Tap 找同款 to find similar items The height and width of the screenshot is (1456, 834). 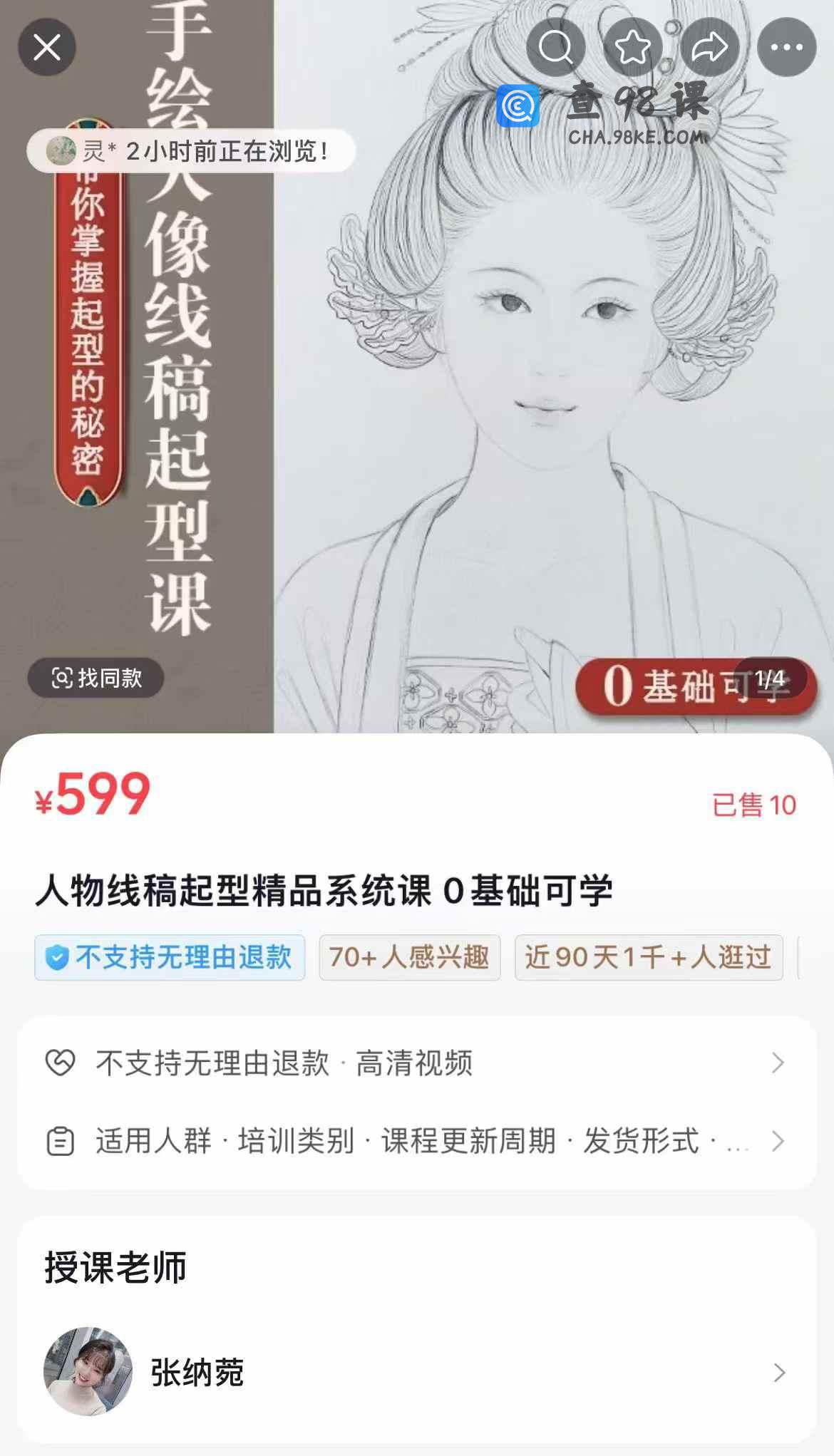click(x=96, y=678)
